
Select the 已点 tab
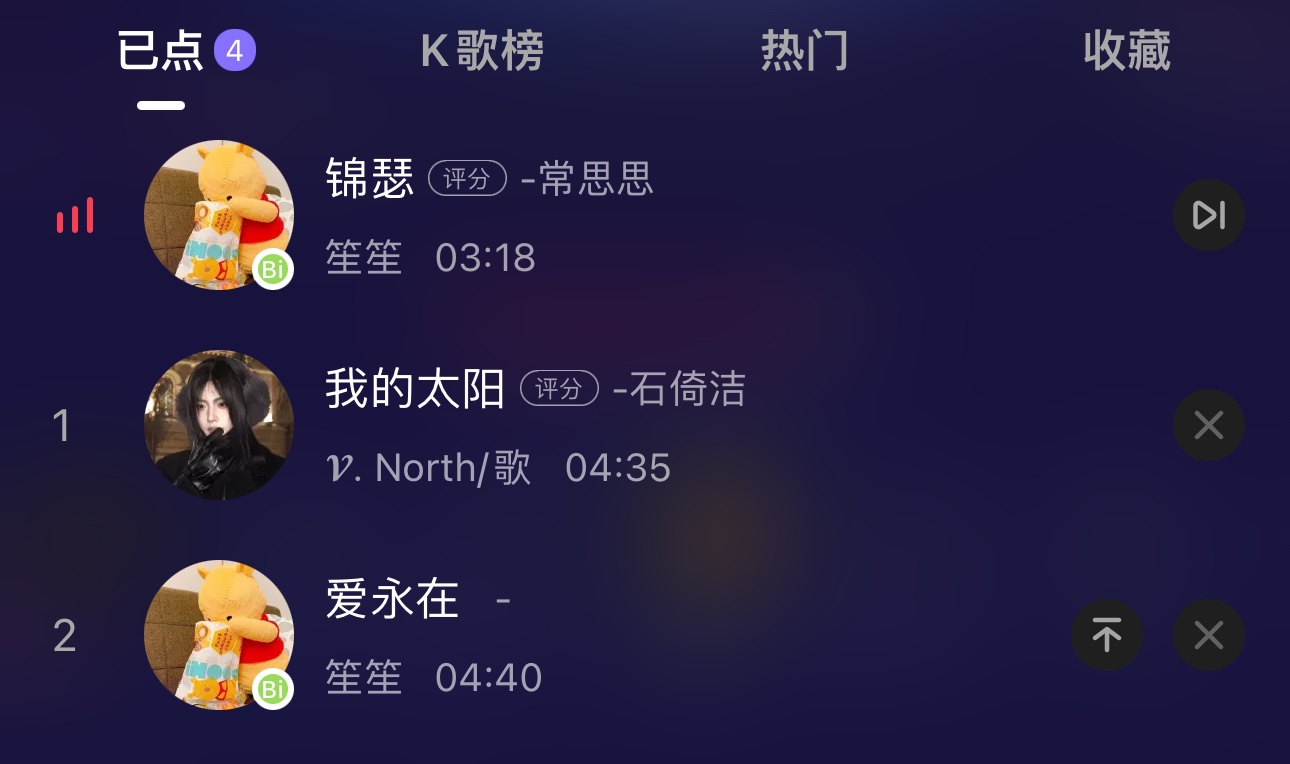(186, 51)
